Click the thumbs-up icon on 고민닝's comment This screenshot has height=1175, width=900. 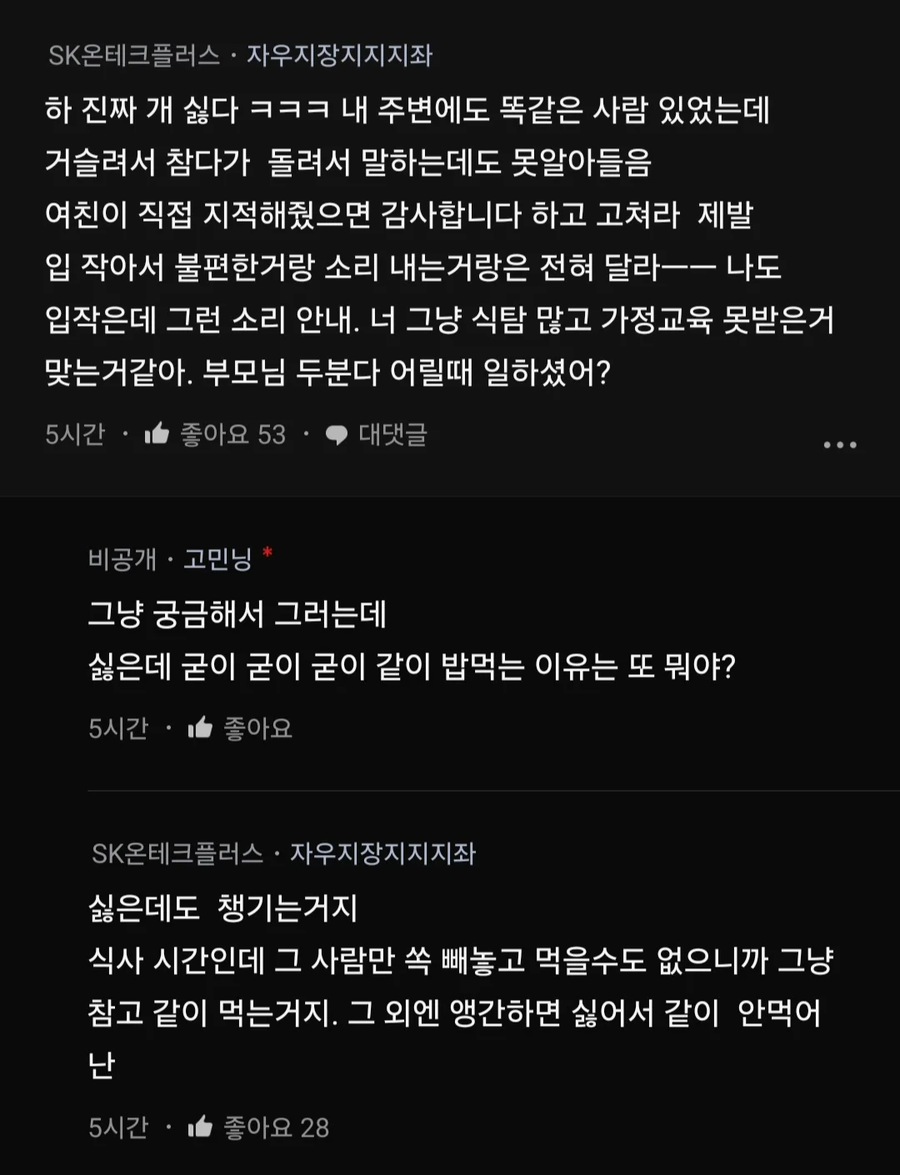pyautogui.click(x=200, y=729)
